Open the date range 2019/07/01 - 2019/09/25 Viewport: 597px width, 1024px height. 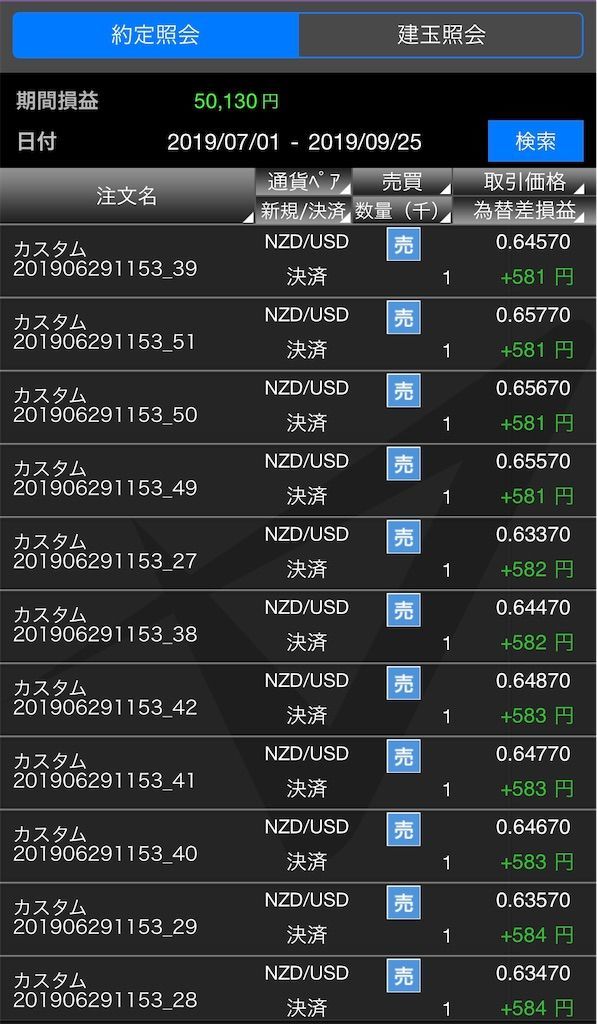click(294, 142)
